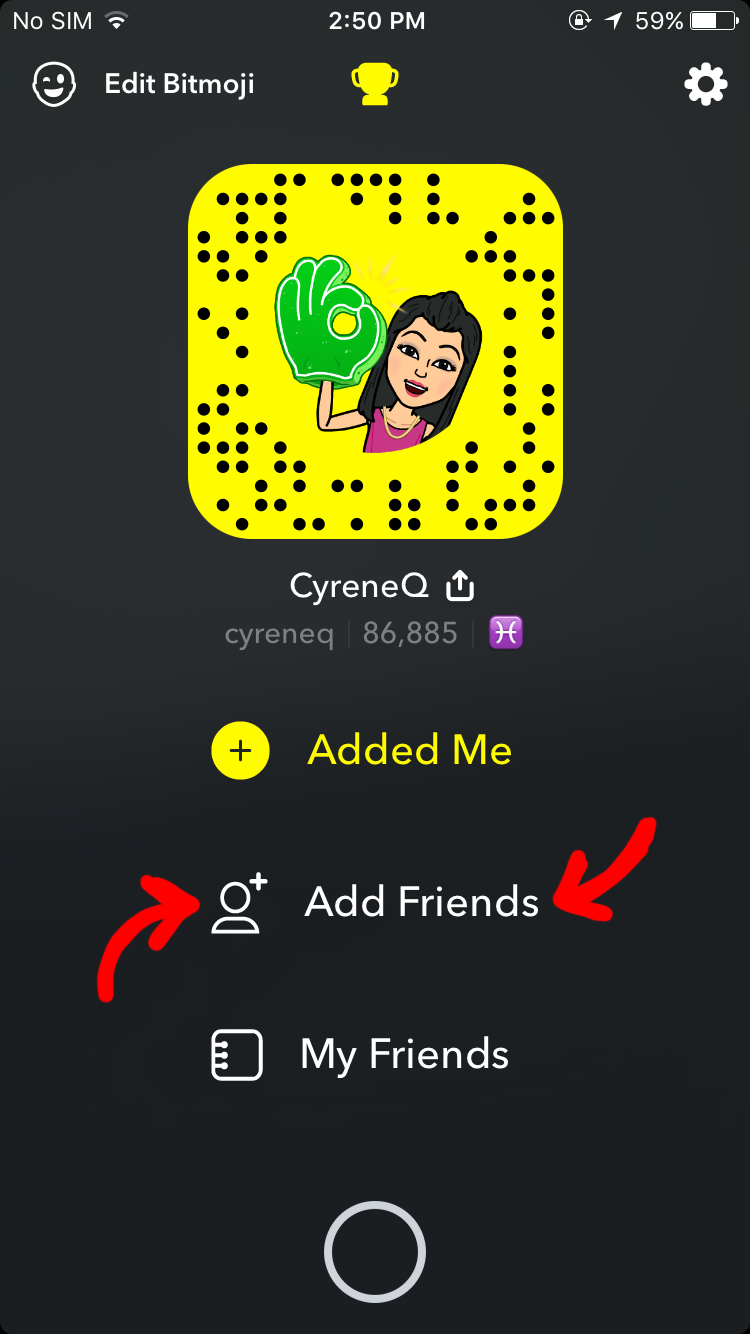
Task: Open Edit Bitmoji
Action: point(144,85)
